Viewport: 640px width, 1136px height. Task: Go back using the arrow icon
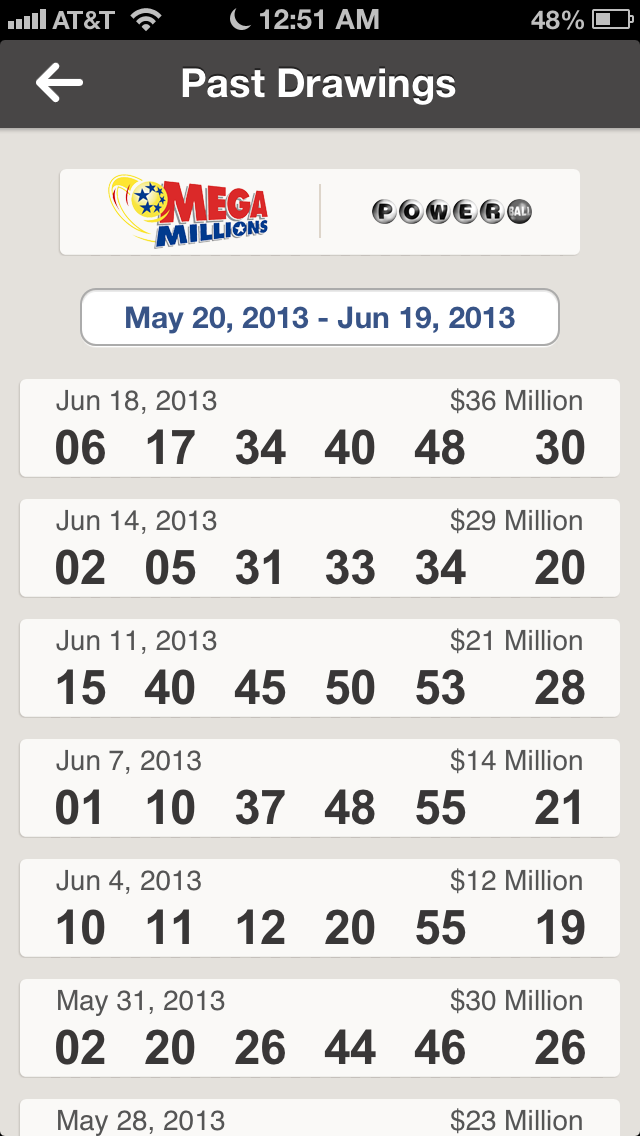(59, 84)
